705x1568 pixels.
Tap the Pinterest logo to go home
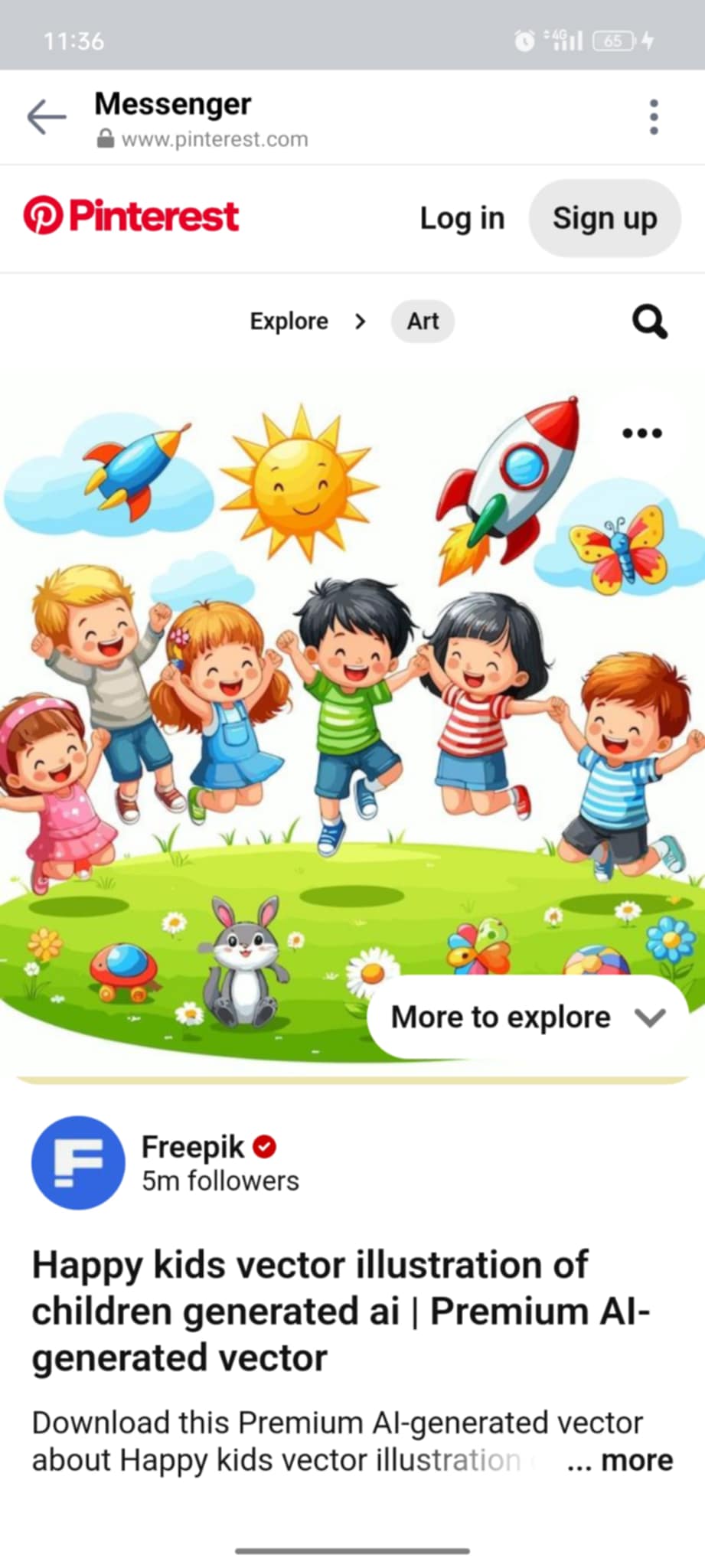click(x=131, y=216)
